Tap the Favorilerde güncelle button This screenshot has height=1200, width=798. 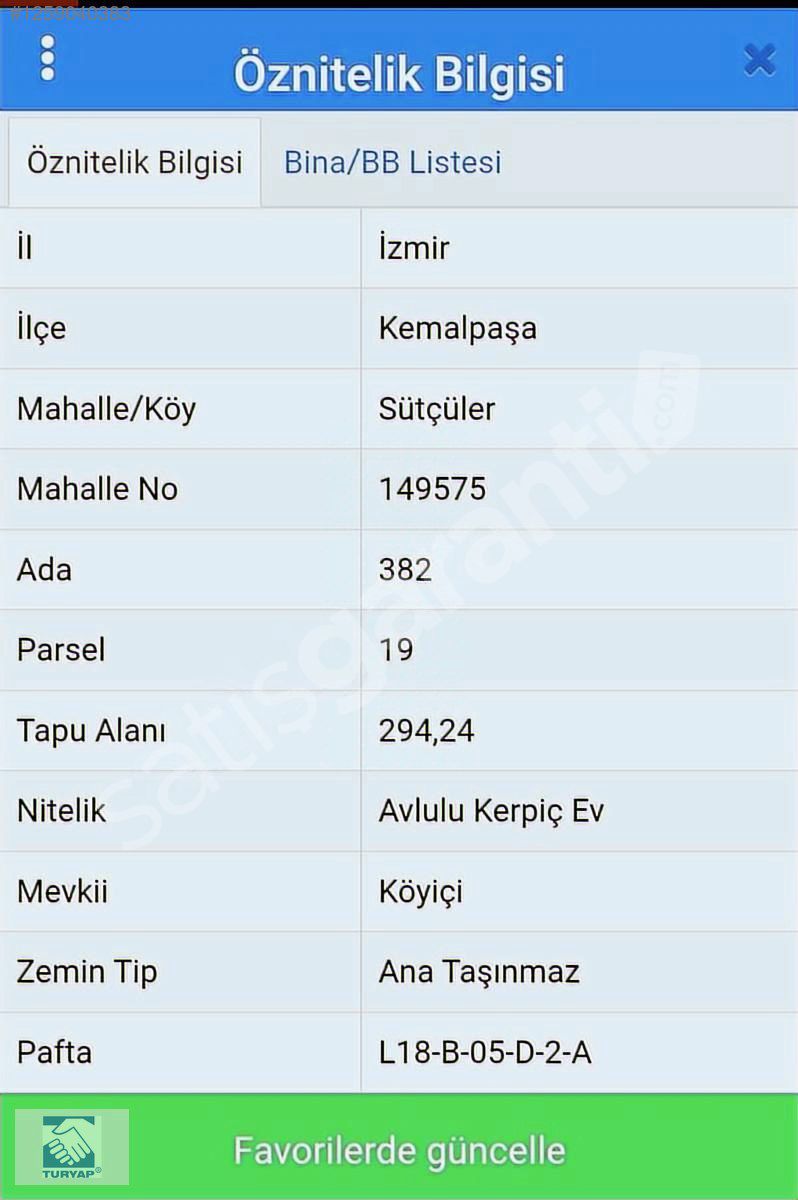pyautogui.click(x=399, y=1150)
